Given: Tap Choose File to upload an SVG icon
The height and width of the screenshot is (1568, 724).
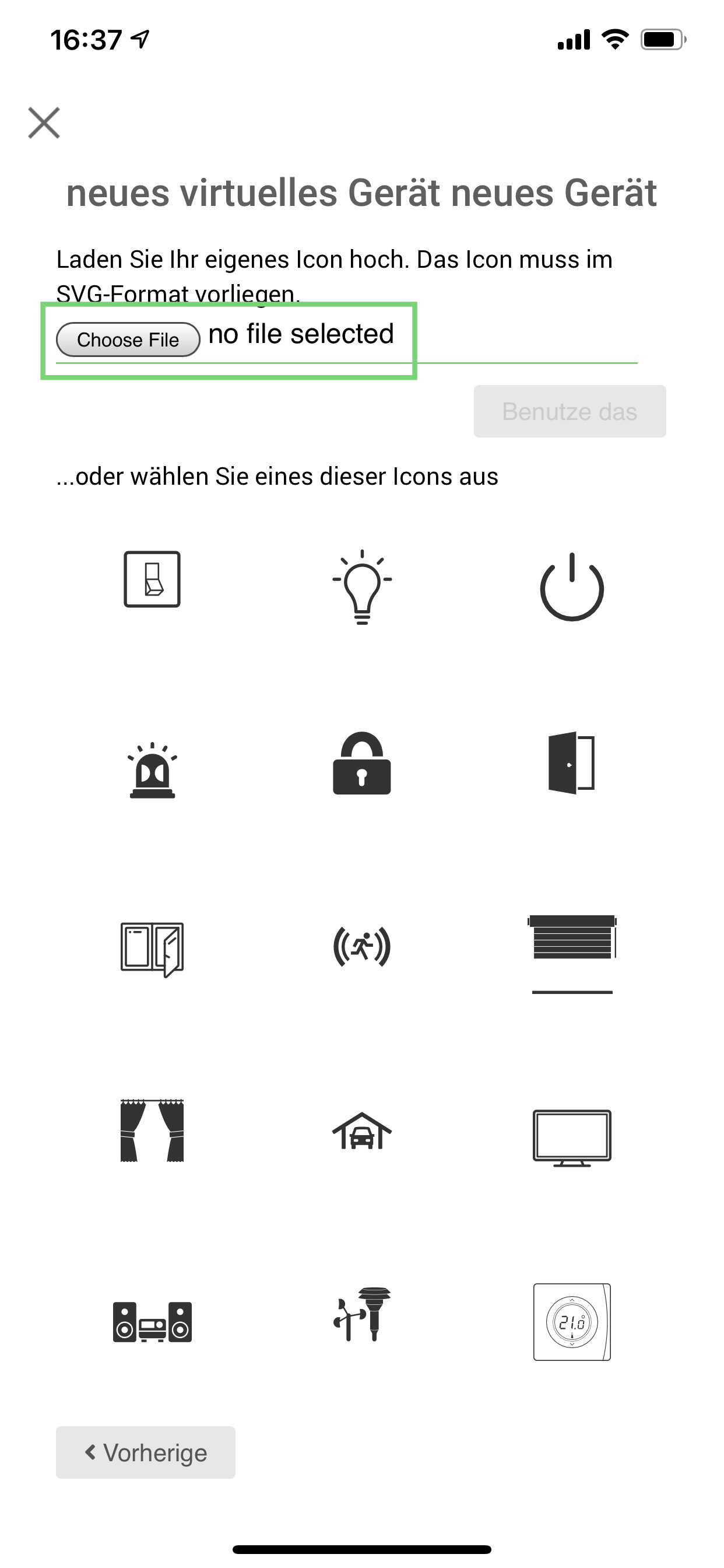Looking at the screenshot, I should click(x=128, y=339).
